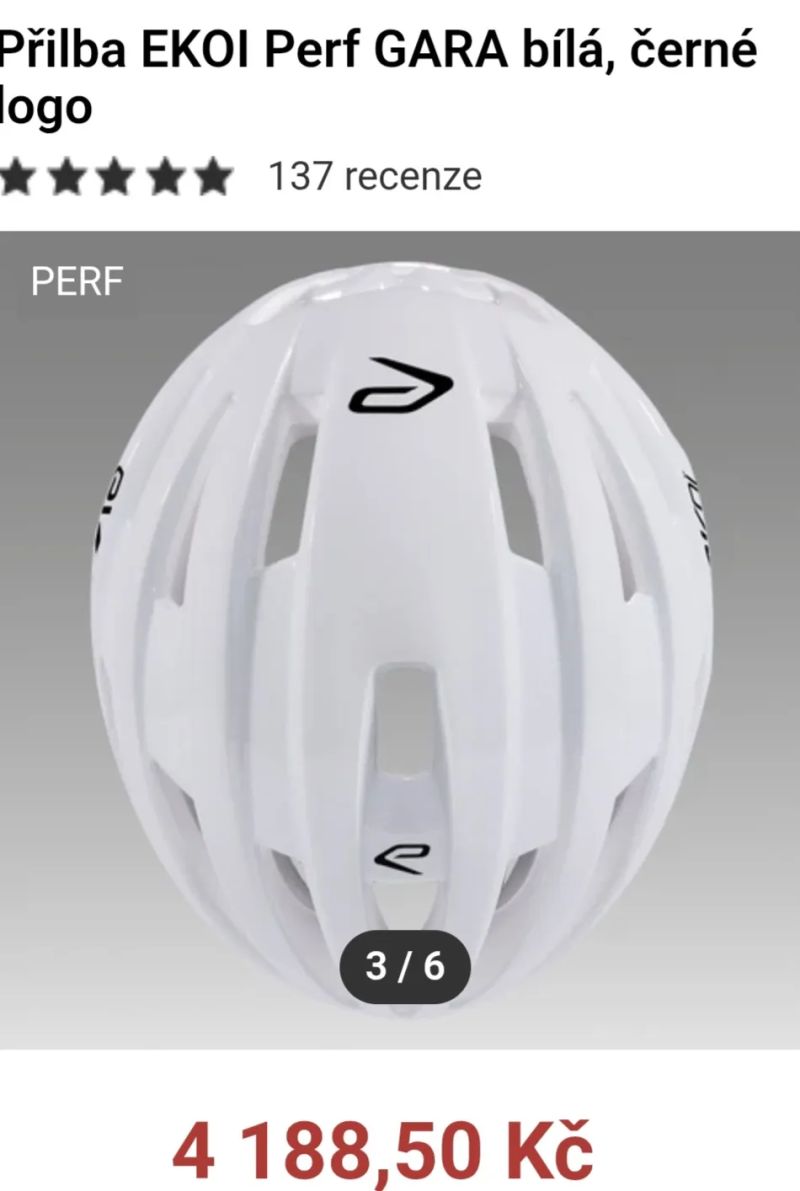Open the 137 recenze reviews link
Image resolution: width=800 pixels, height=1191 pixels.
(375, 177)
